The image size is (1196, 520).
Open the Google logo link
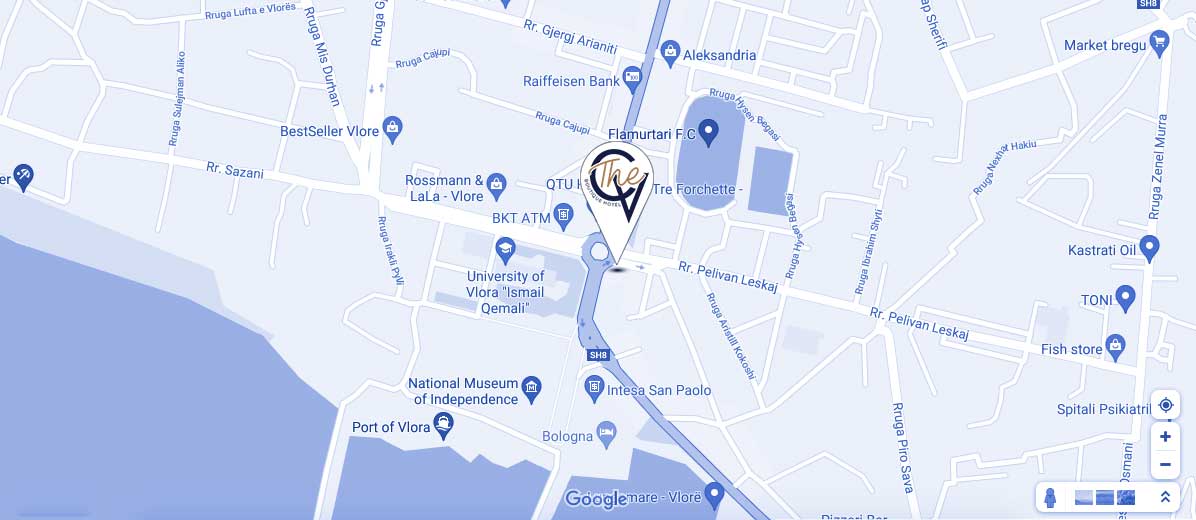[596, 499]
